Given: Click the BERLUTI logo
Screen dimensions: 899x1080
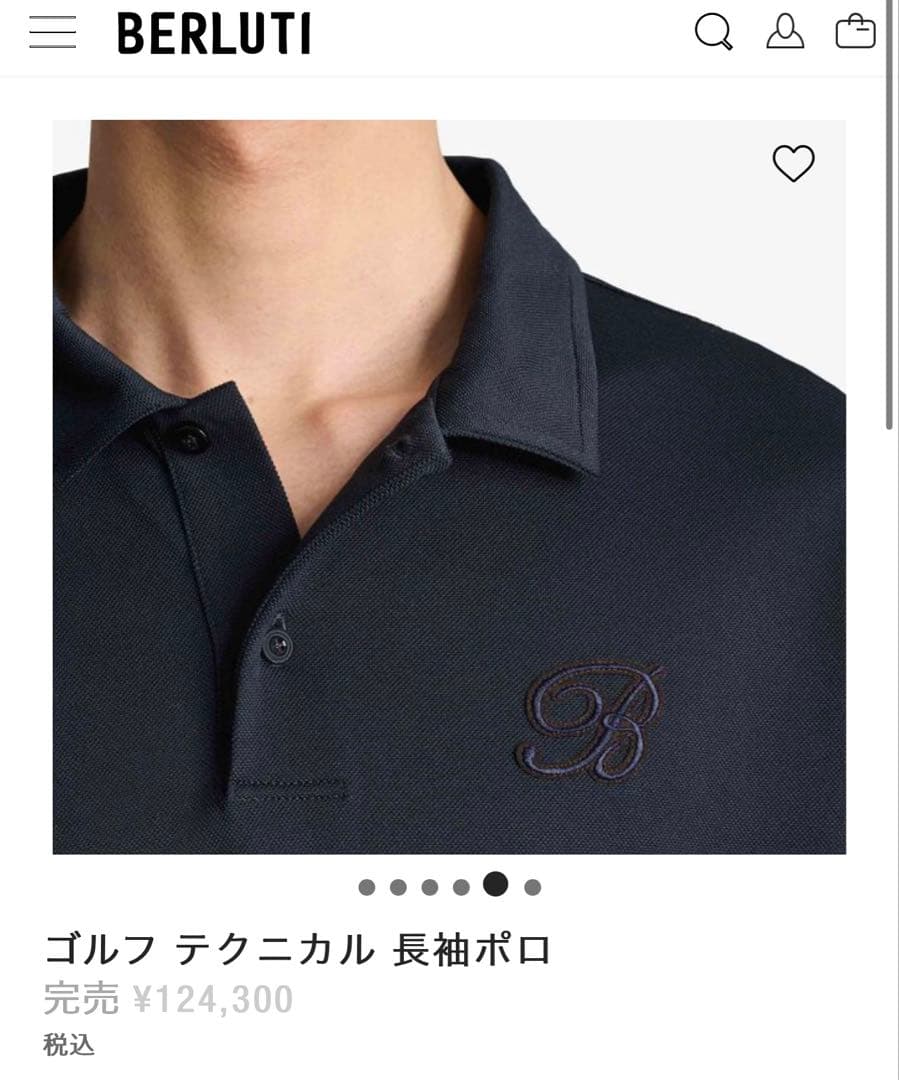Looking at the screenshot, I should (x=215, y=33).
